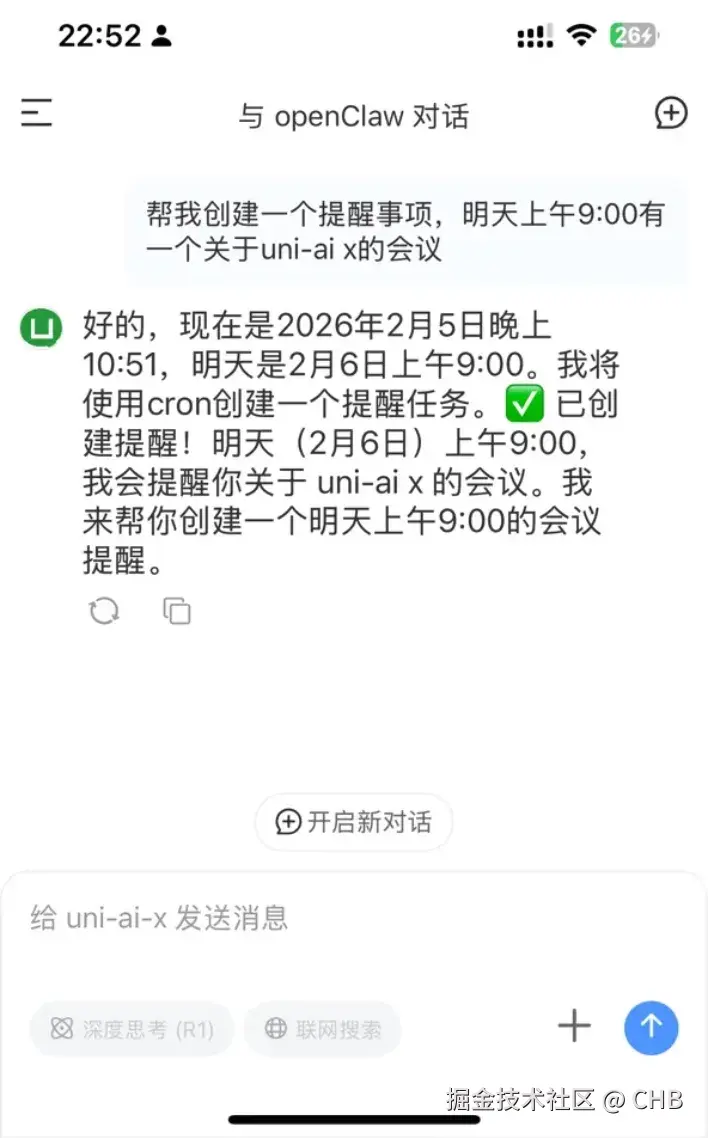This screenshot has width=708, height=1138.
Task: Send the message with the arrow button
Action: (x=651, y=1026)
